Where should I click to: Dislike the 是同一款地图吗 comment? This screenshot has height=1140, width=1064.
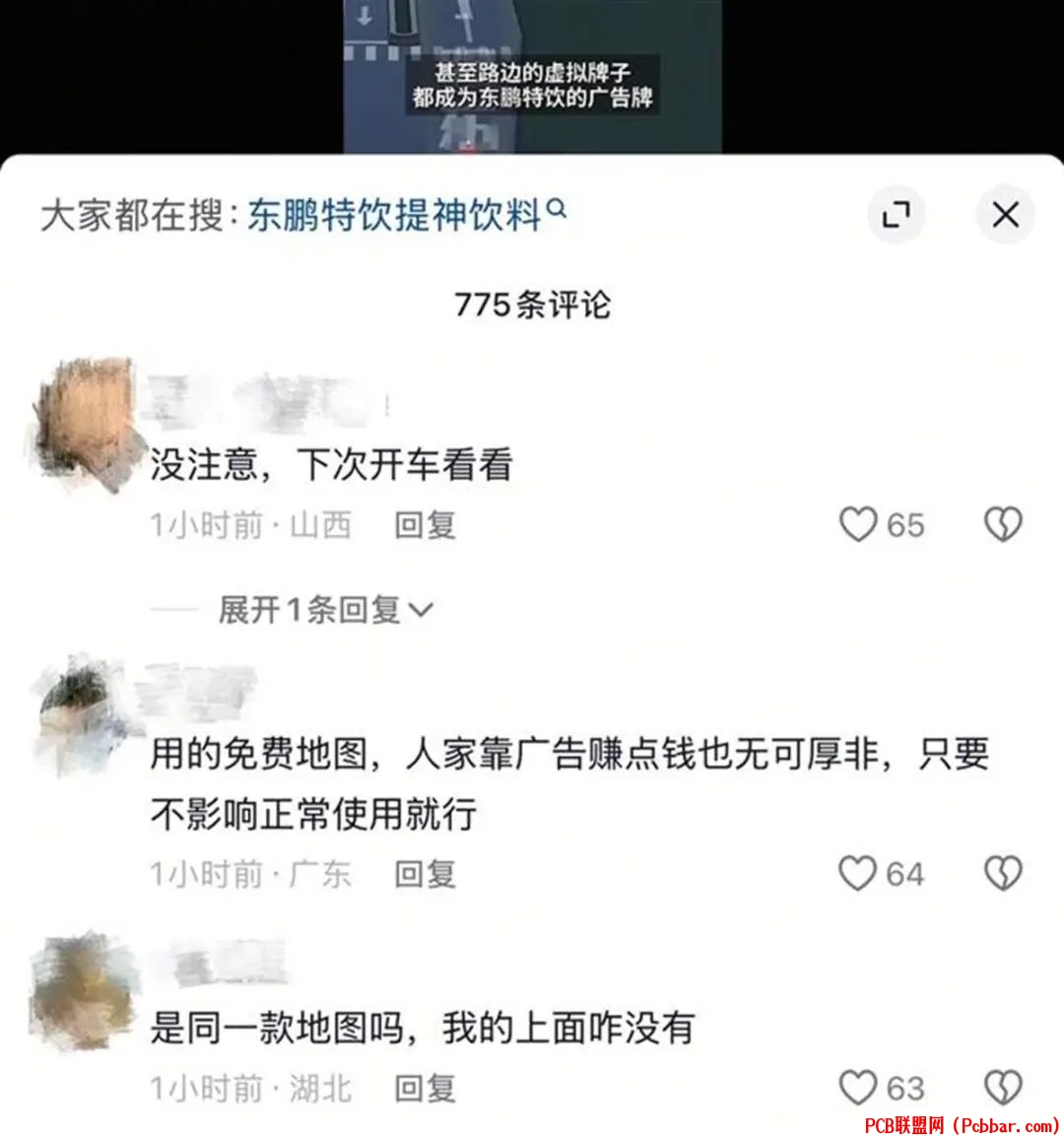1003,1088
